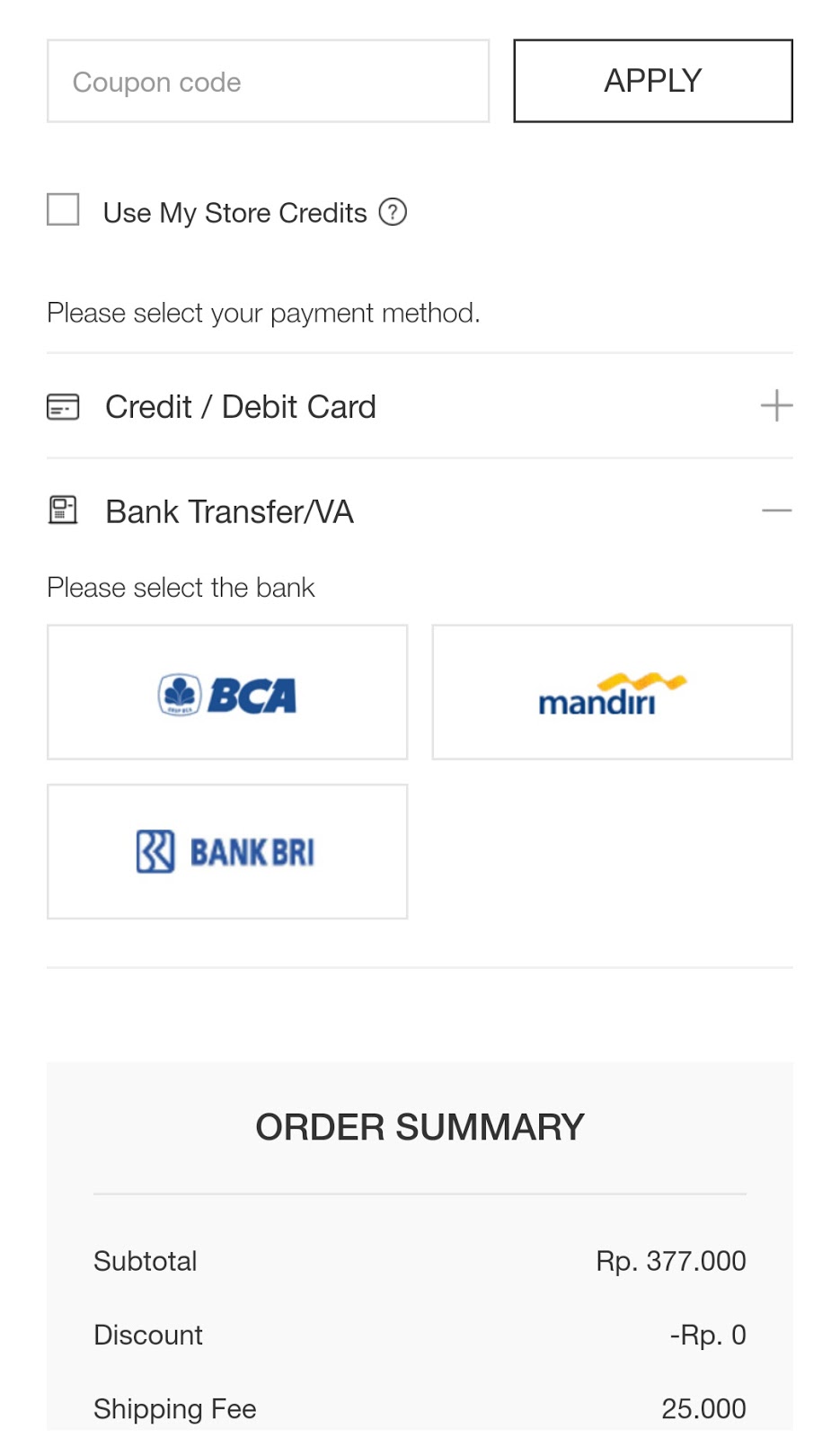Select BCA bank
This screenshot has width=840, height=1438.
227,693
